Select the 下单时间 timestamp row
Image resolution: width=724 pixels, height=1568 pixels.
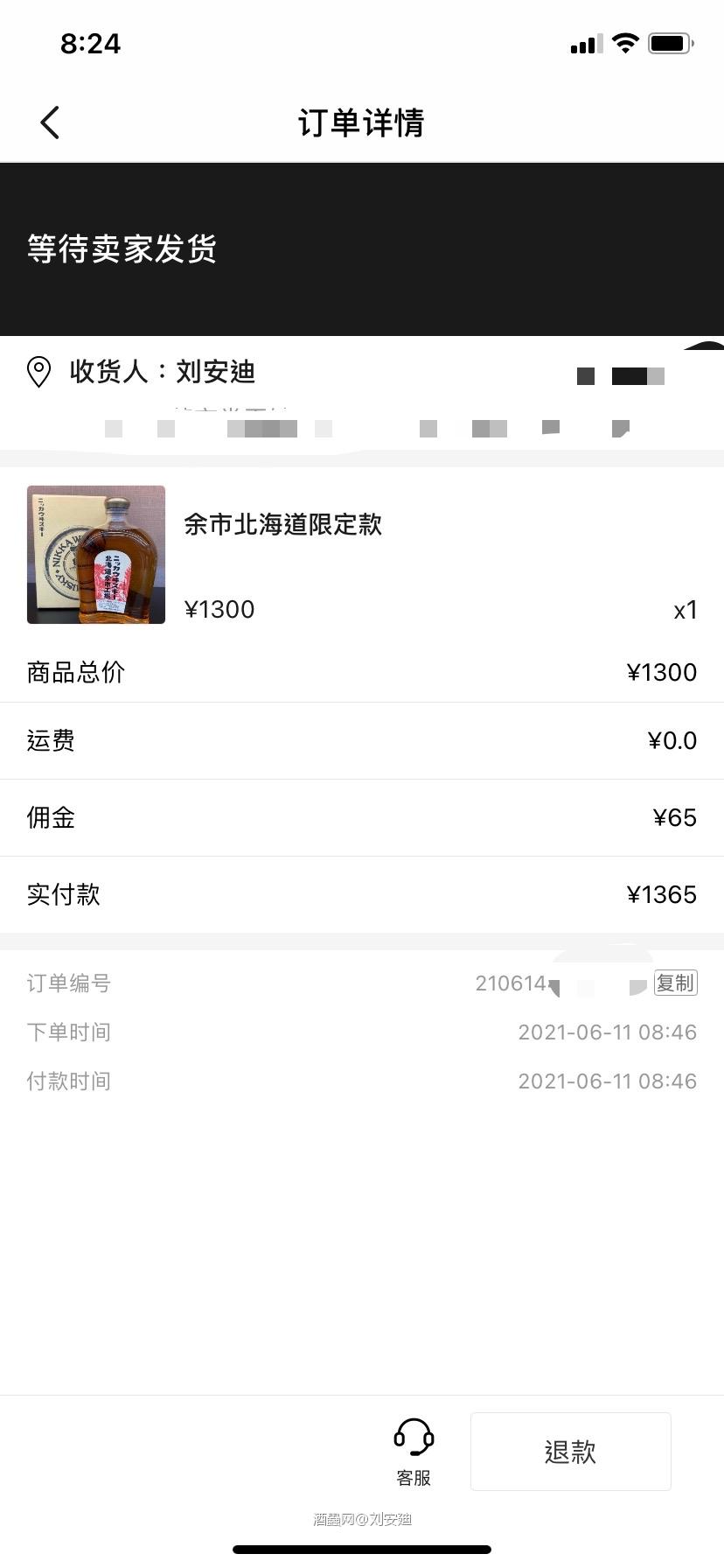[x=362, y=1032]
